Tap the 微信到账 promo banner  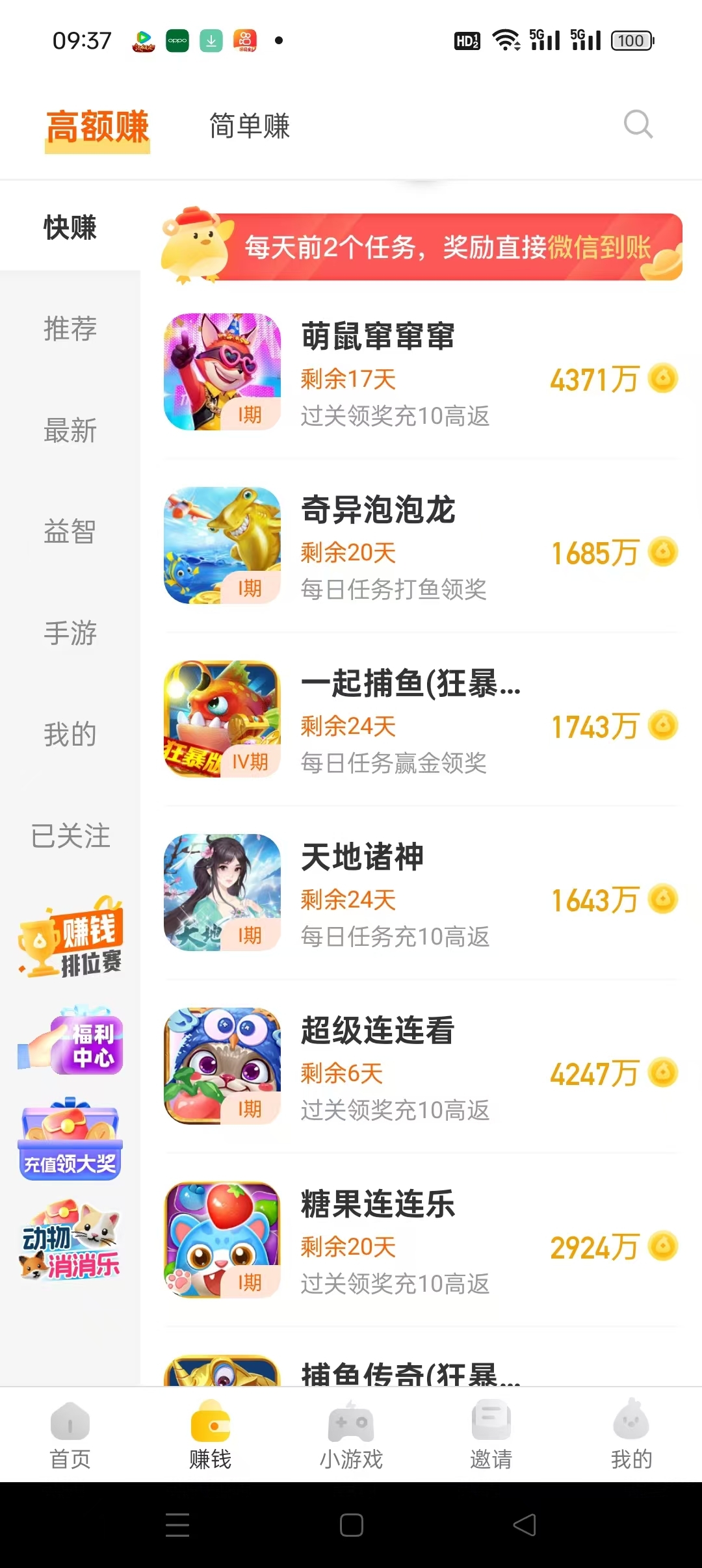click(422, 247)
